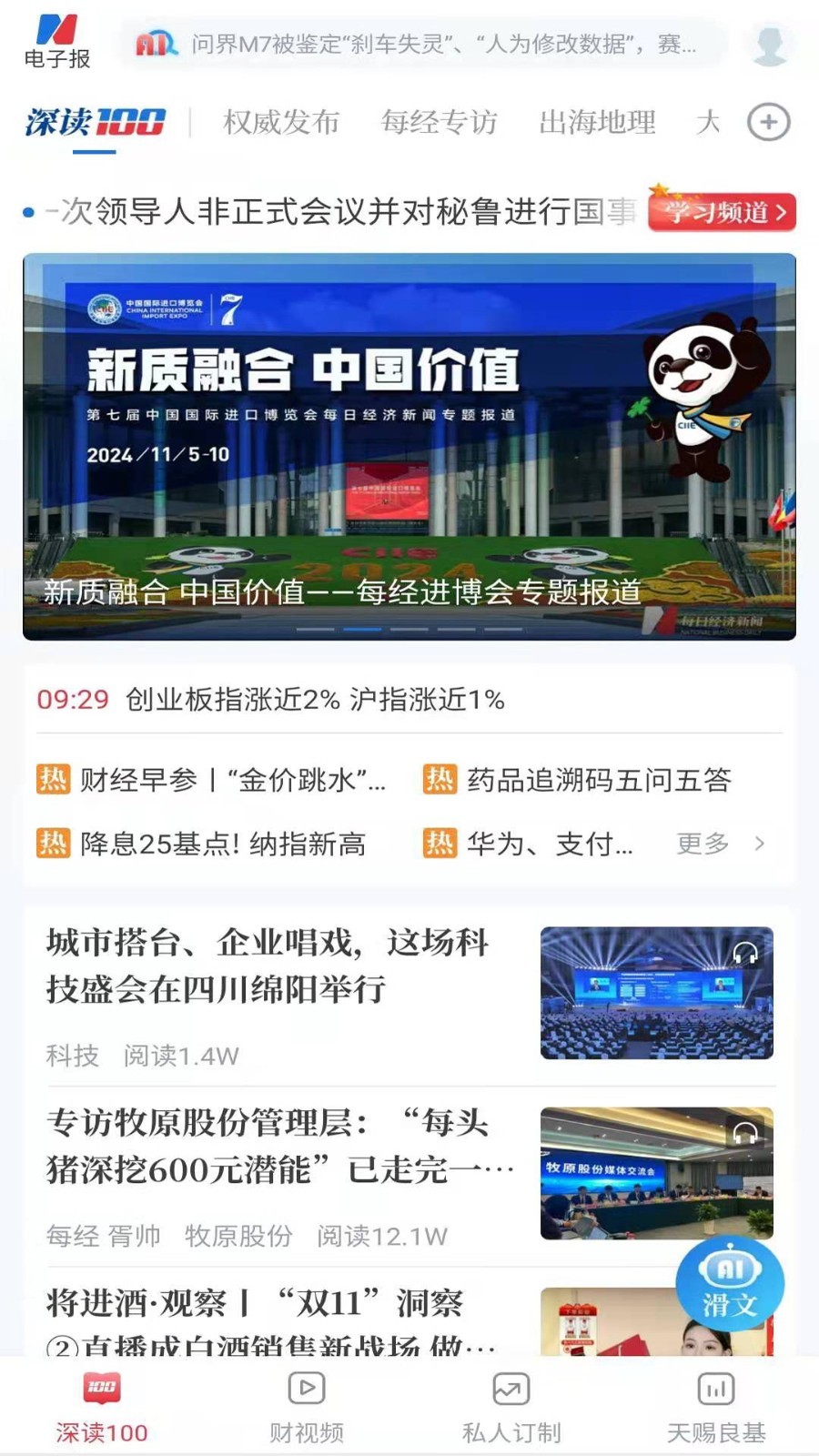Tap the 天赐良基 chart icon
Screen dimensions: 819x1456
point(714,1390)
